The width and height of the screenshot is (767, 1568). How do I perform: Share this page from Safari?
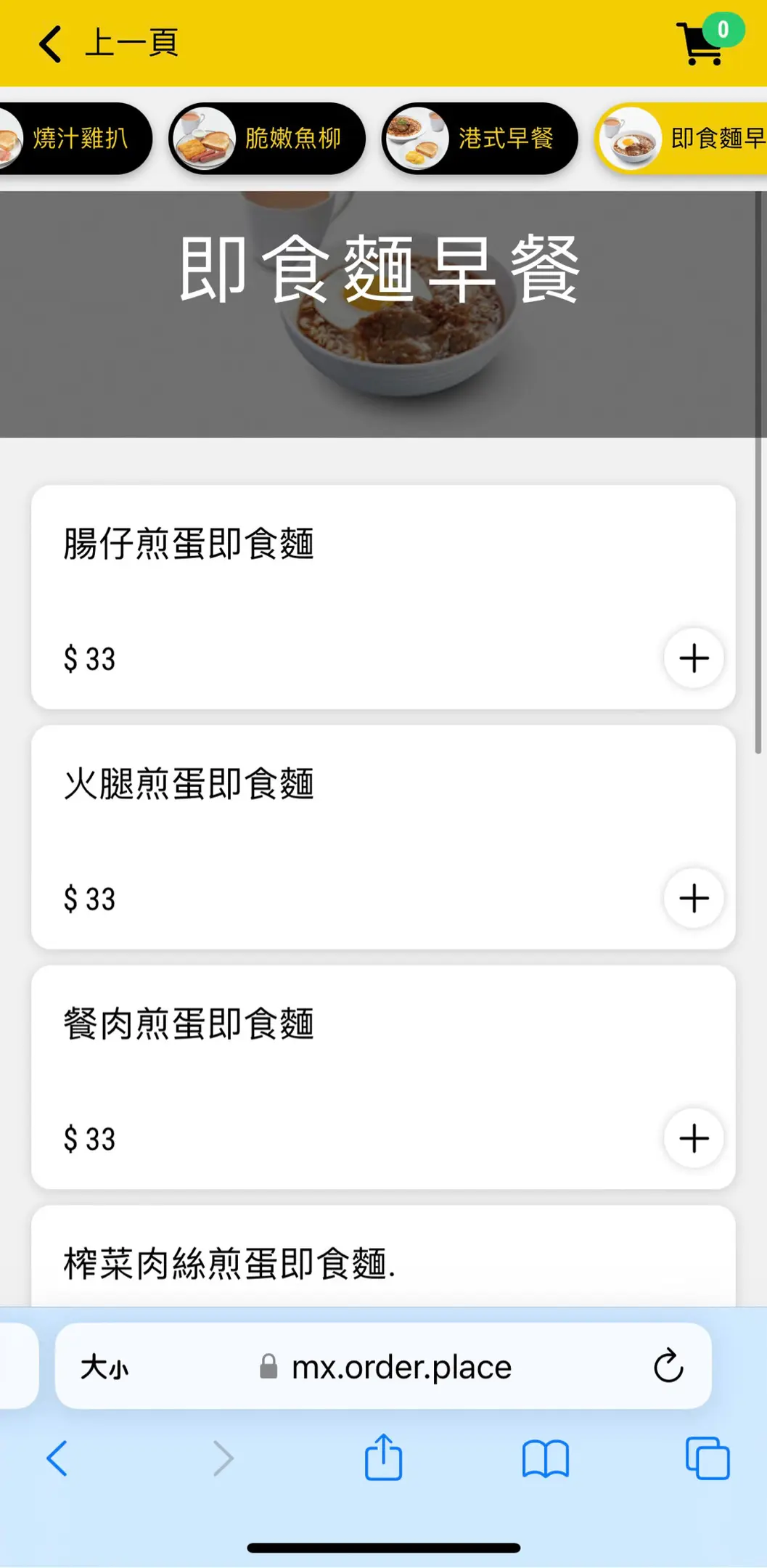point(383,1457)
